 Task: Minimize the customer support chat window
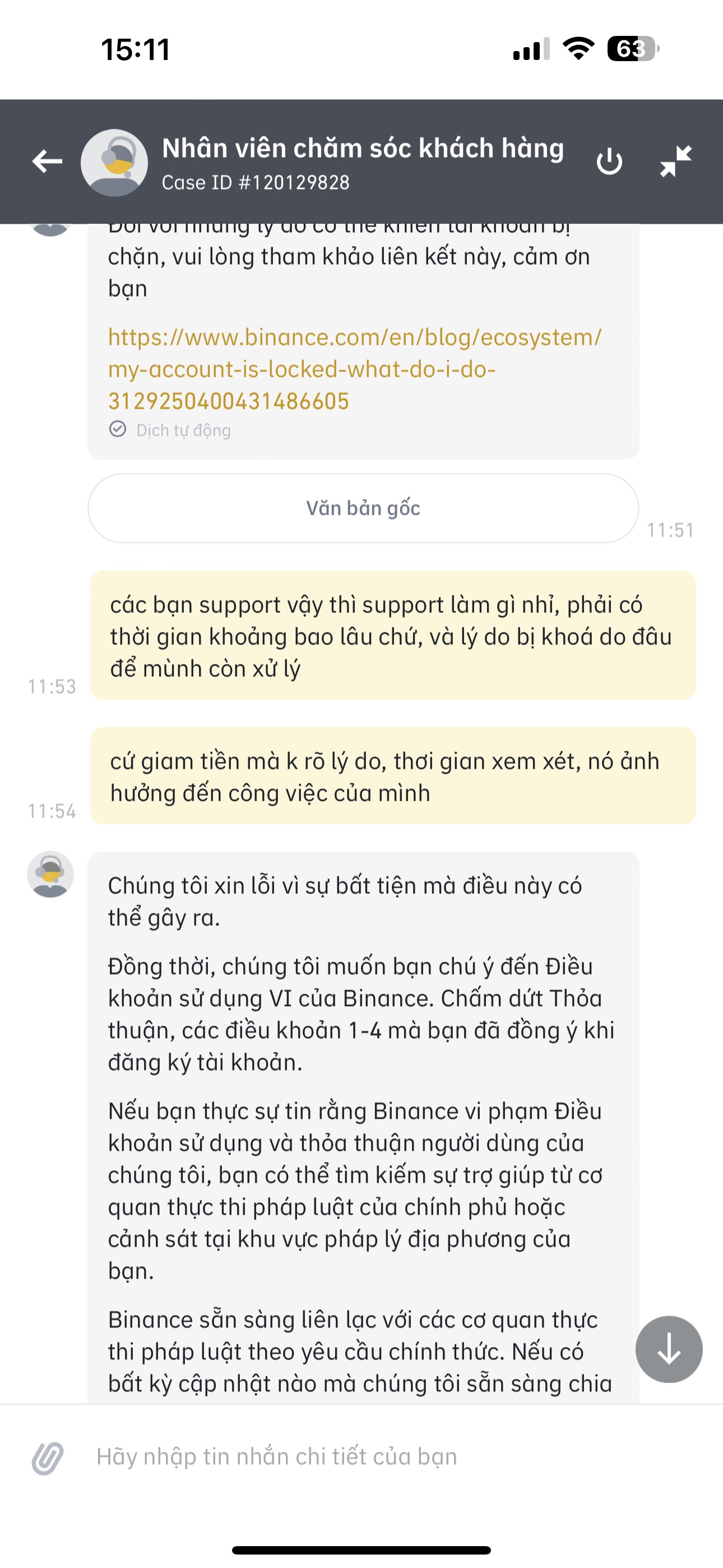click(675, 162)
